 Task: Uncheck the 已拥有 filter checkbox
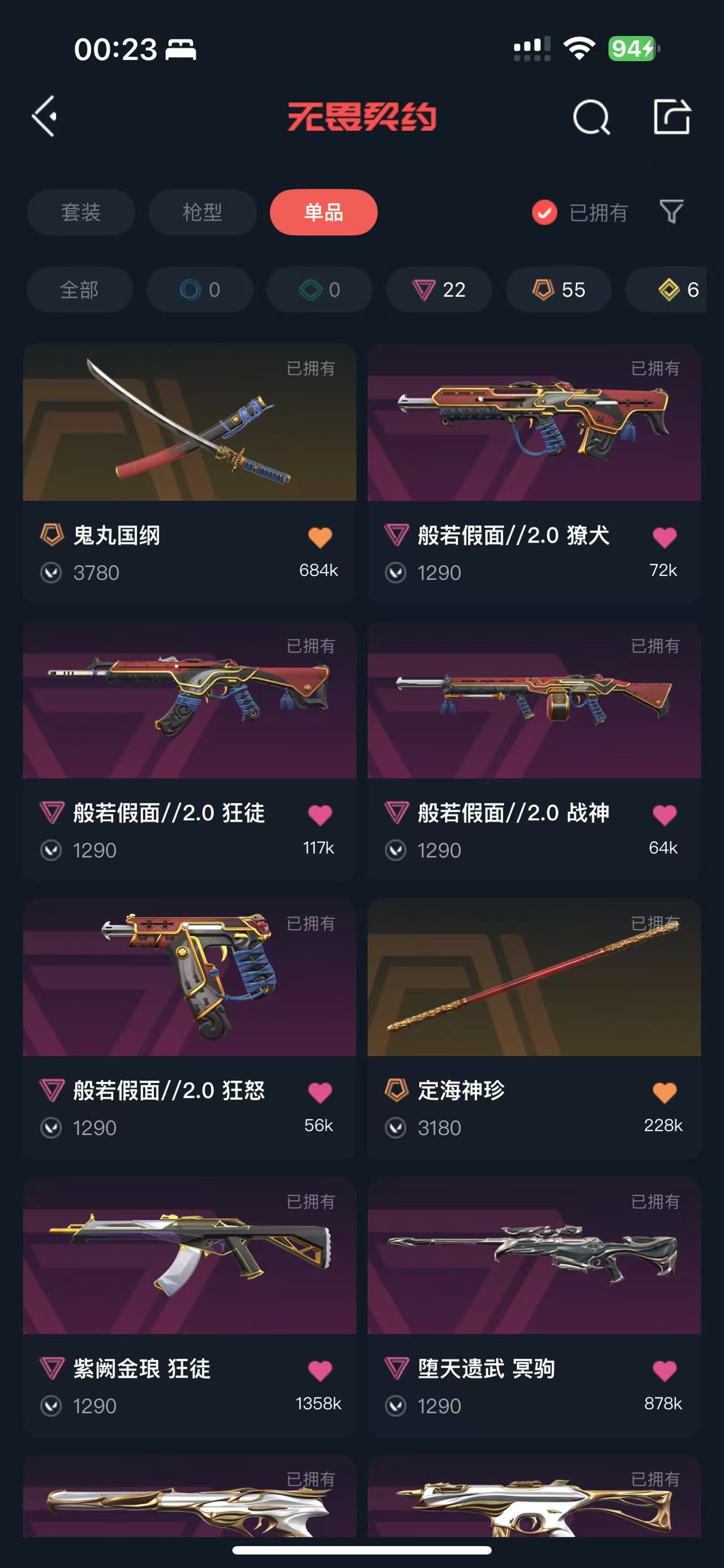click(x=544, y=213)
